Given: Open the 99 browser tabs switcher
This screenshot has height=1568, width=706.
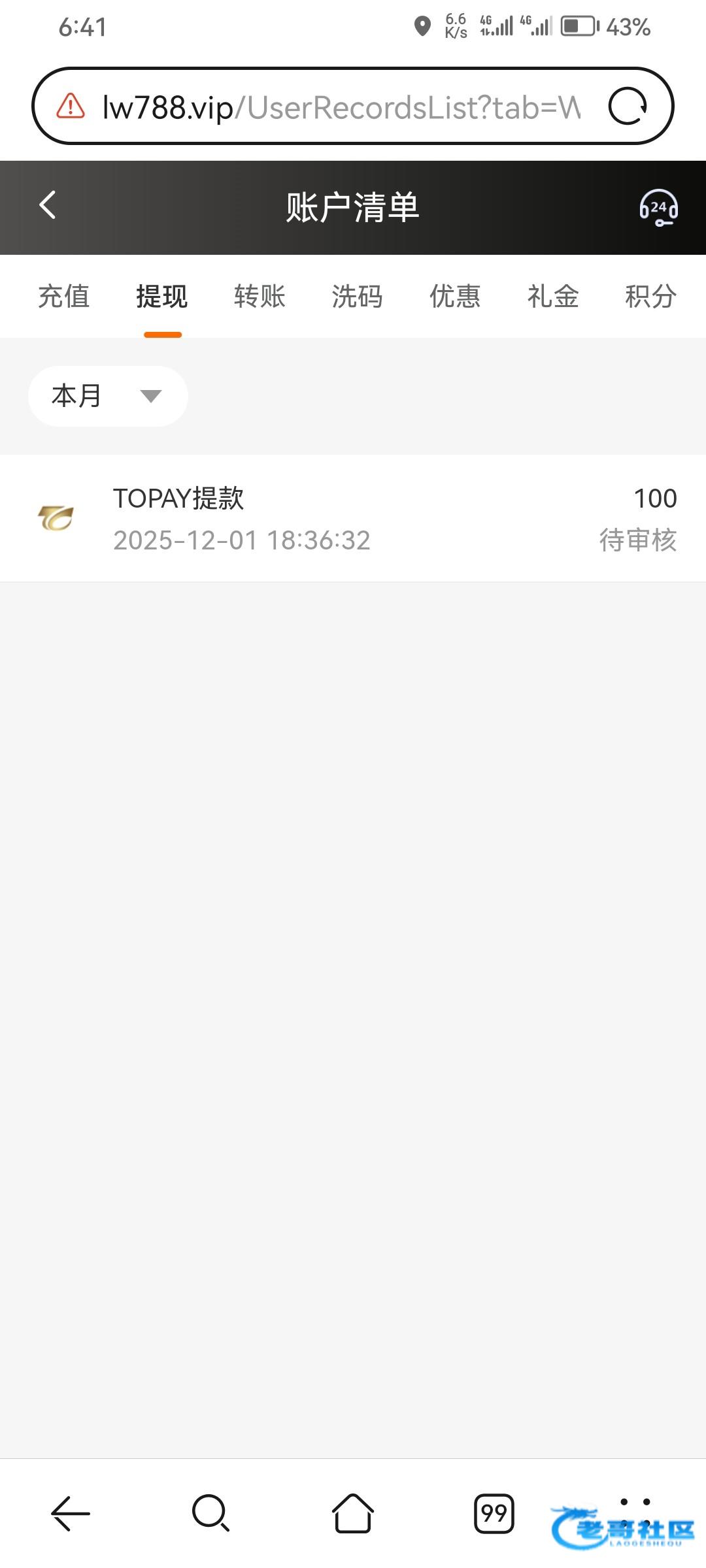Looking at the screenshot, I should point(494,1512).
